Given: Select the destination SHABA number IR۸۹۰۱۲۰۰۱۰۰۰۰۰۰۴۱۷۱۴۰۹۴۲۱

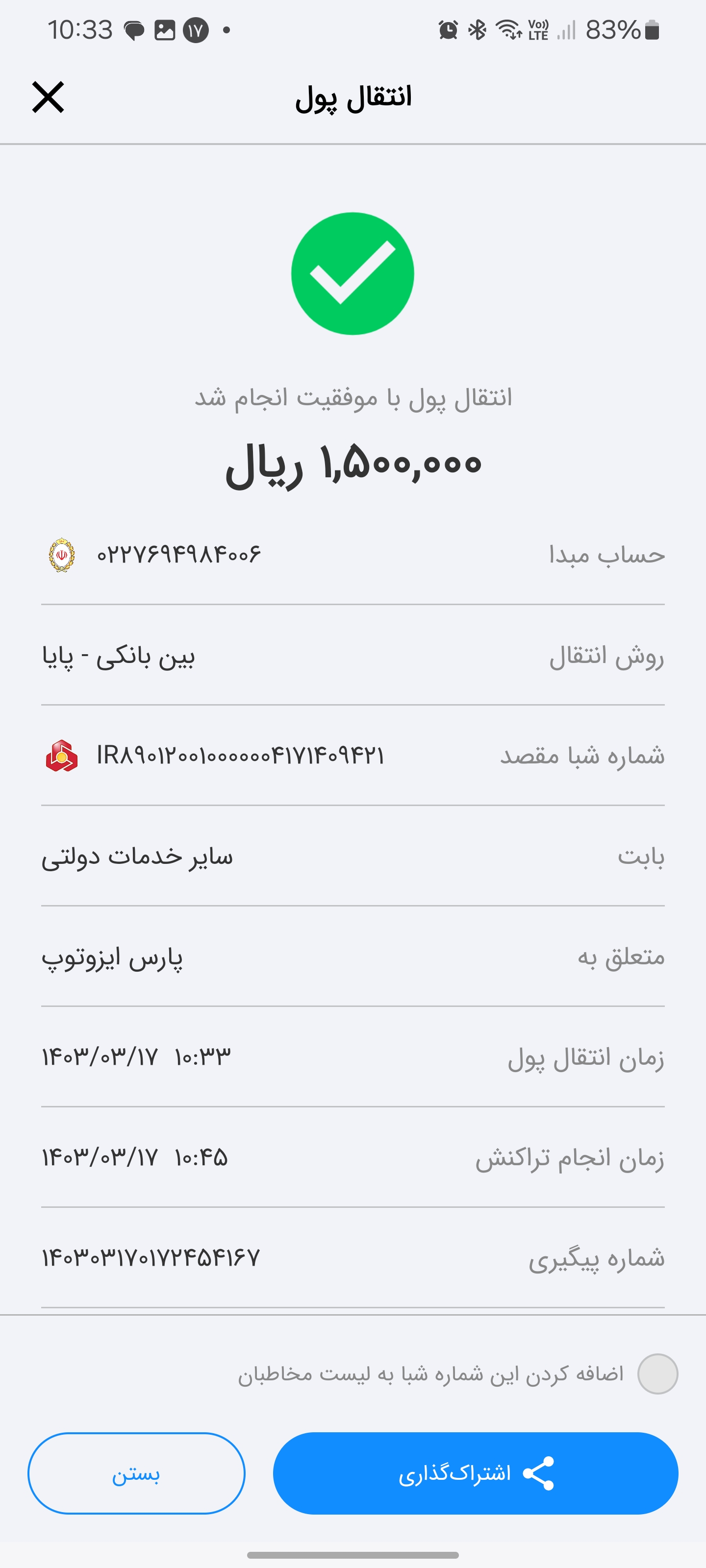Looking at the screenshot, I should point(242,757).
